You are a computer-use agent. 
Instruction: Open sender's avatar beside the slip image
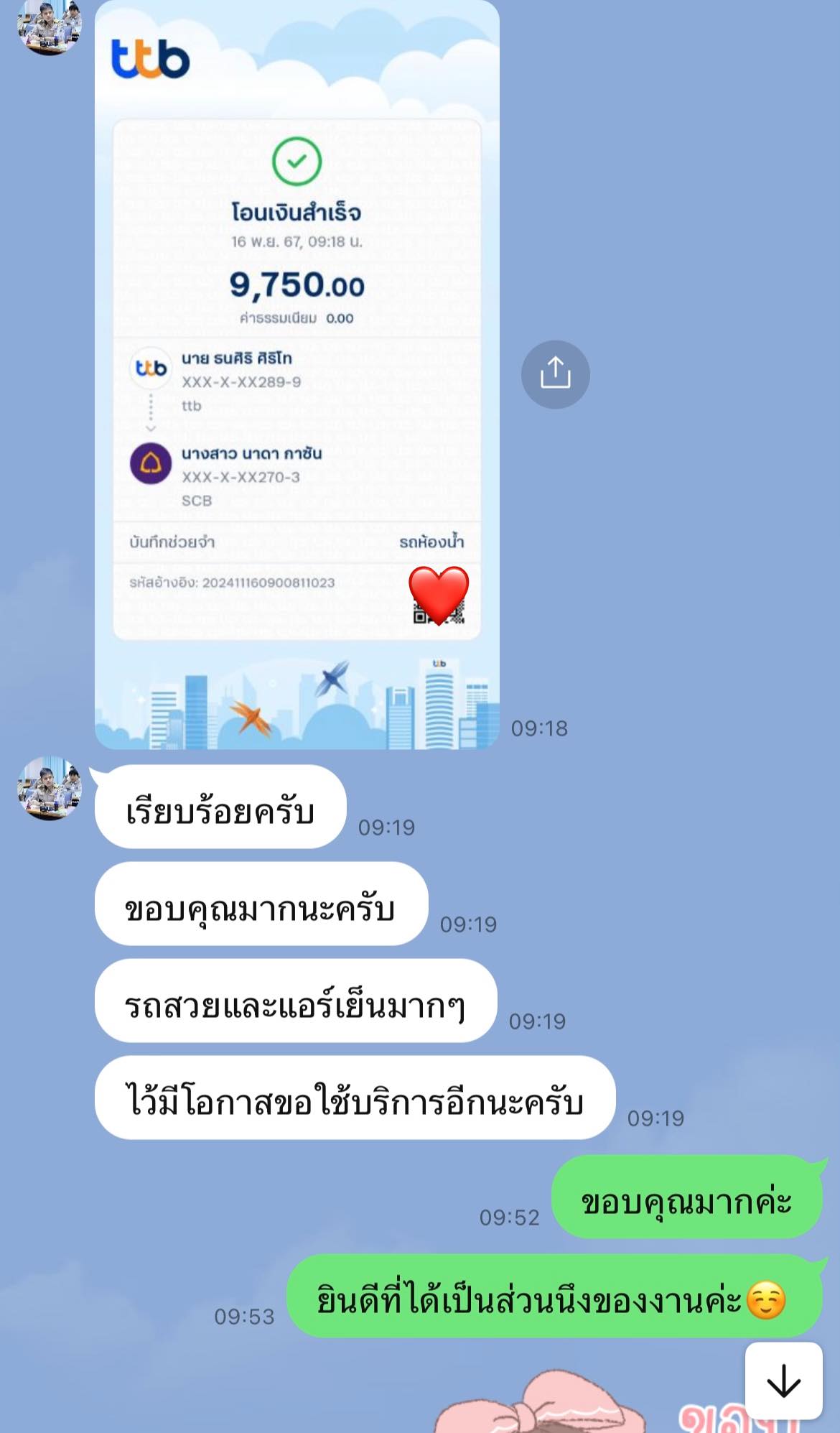(49, 27)
